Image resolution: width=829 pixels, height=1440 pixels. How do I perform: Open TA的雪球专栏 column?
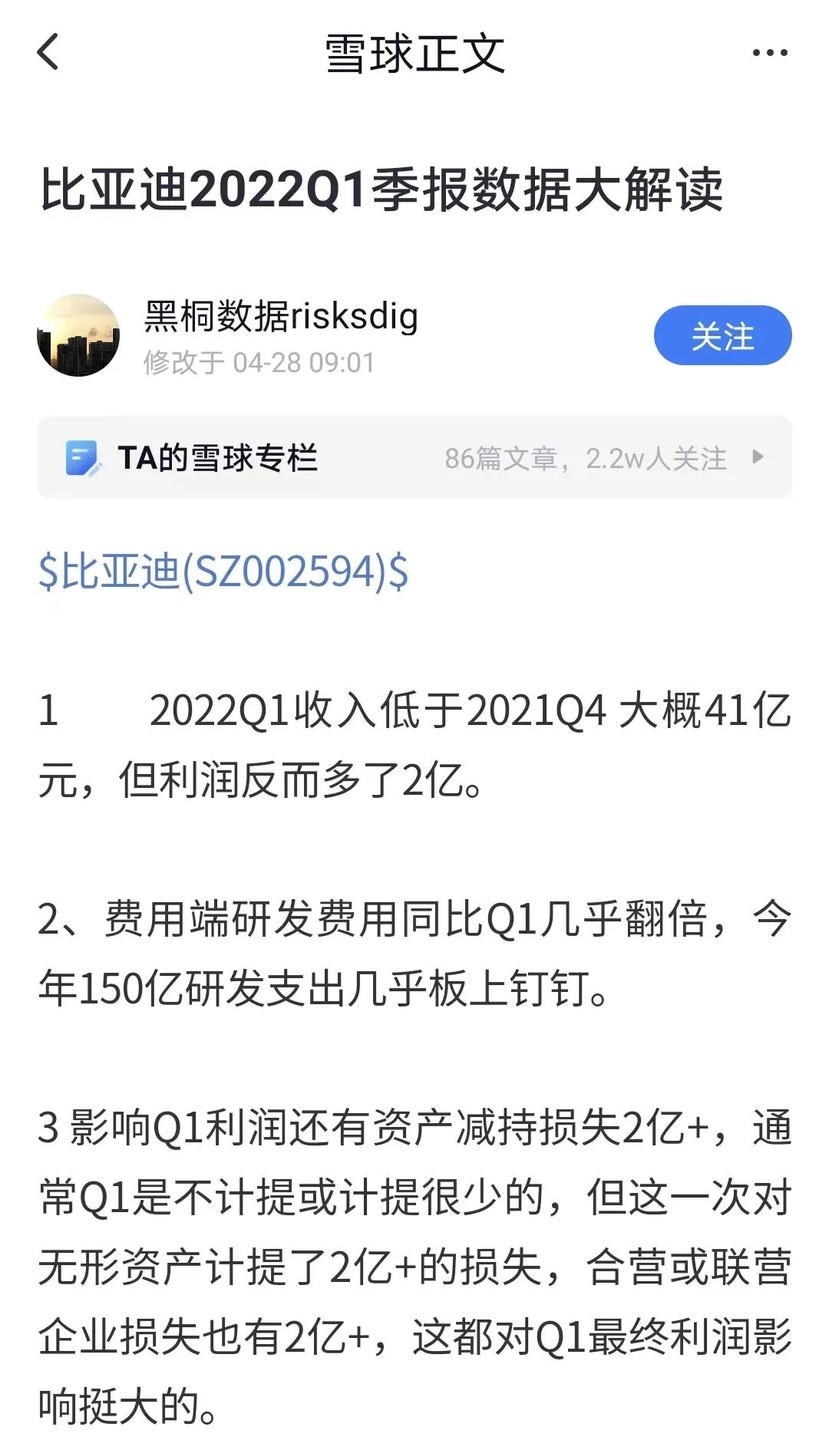pos(414,458)
